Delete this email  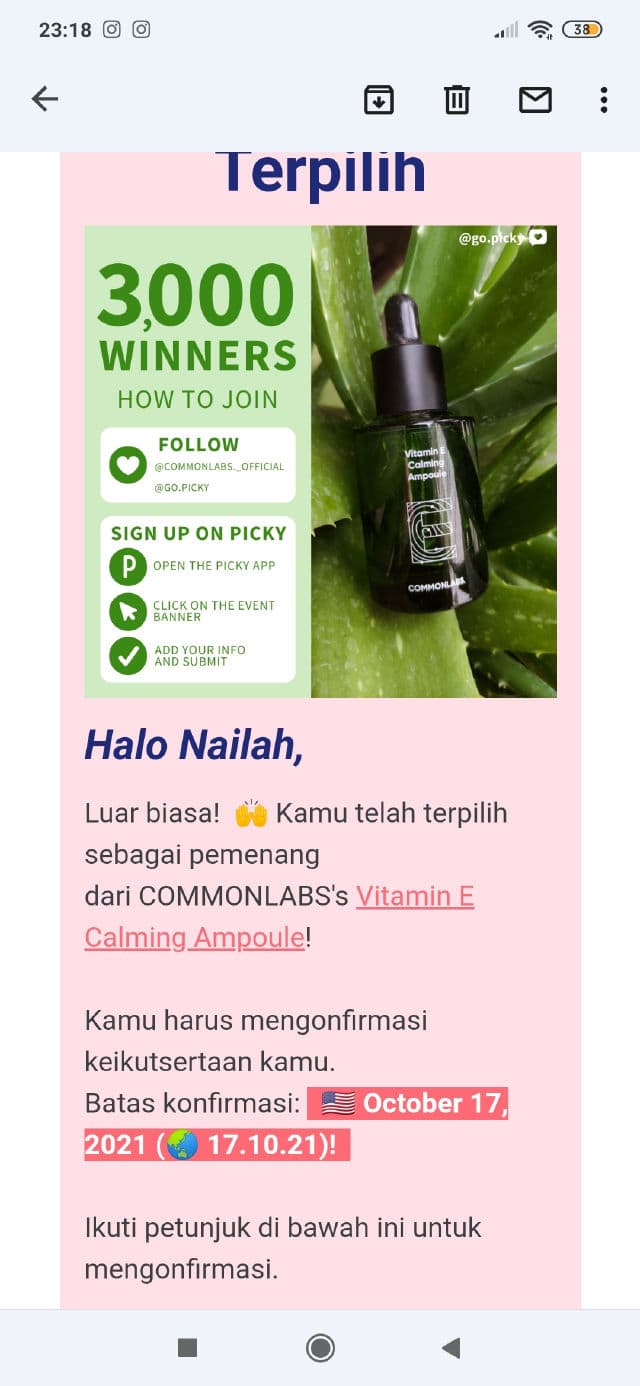[457, 99]
